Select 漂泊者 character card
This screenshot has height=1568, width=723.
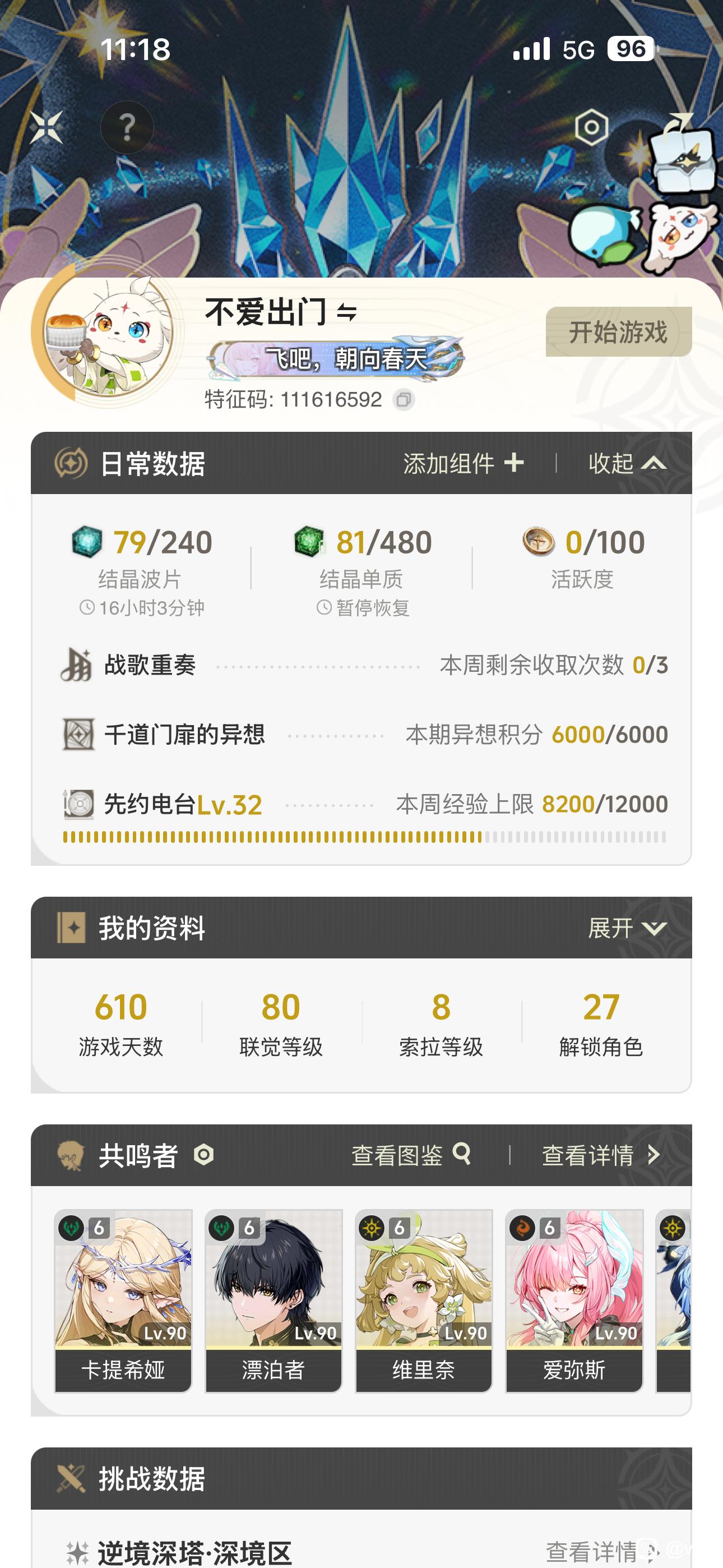[274, 1301]
